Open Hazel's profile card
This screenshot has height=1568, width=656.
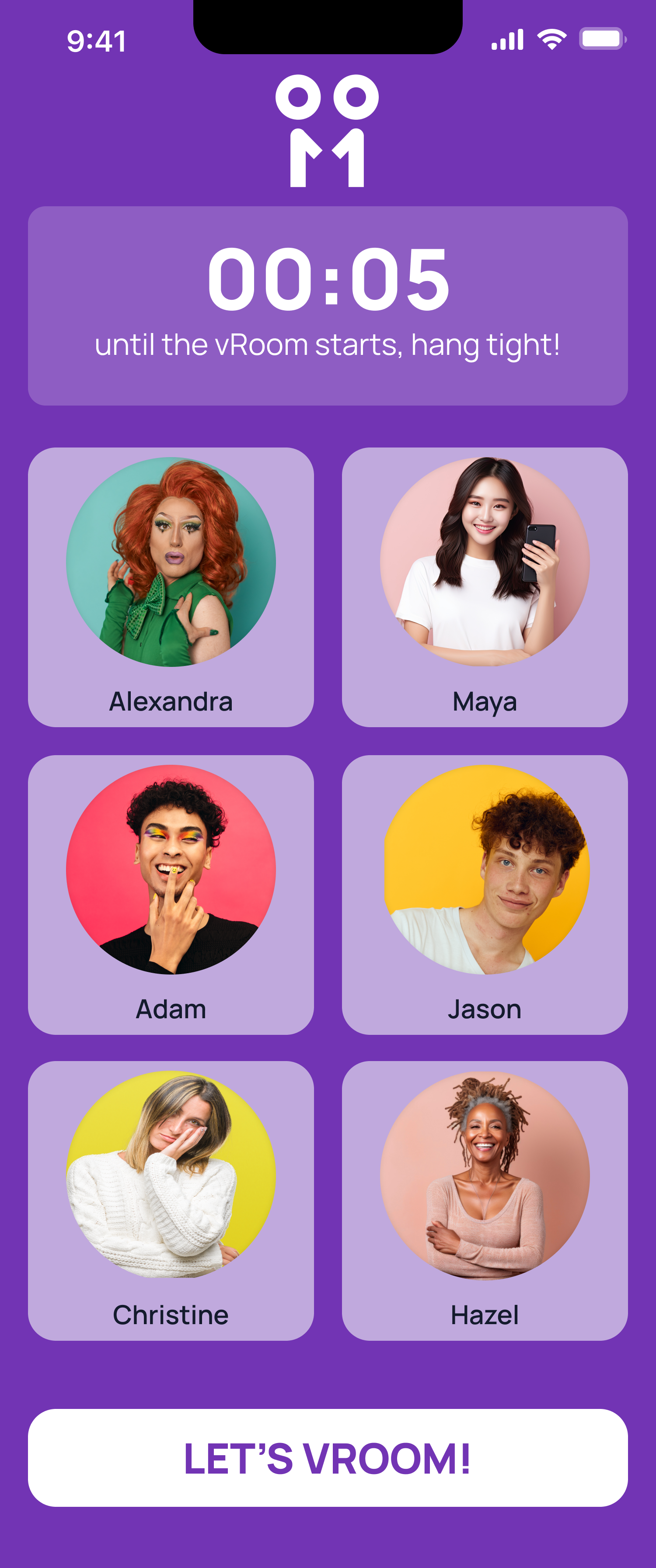(x=484, y=1200)
